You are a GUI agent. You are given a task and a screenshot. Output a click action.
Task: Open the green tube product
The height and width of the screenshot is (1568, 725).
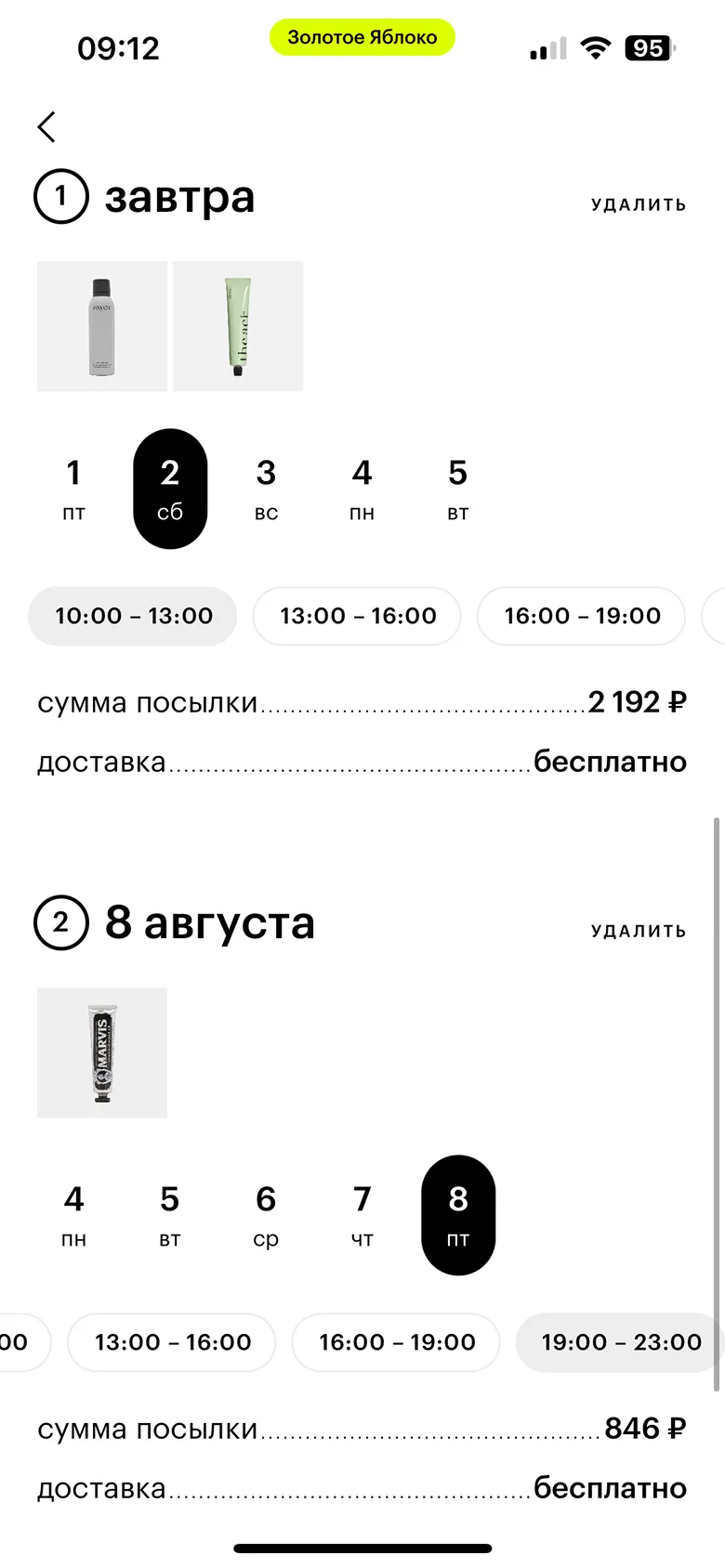click(x=238, y=326)
